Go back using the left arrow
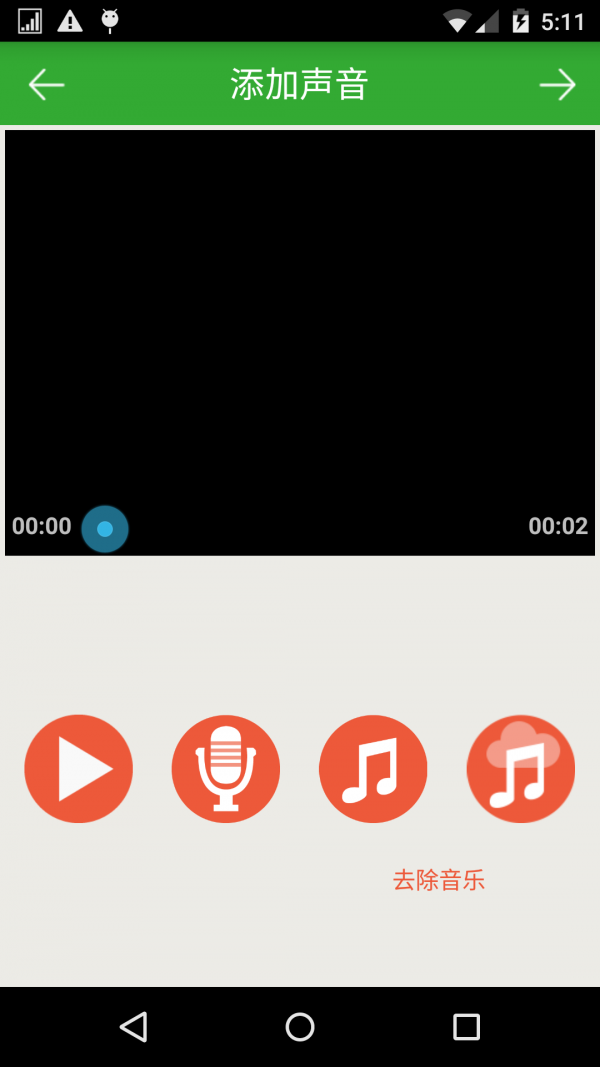This screenshot has height=1067, width=600. click(46, 85)
